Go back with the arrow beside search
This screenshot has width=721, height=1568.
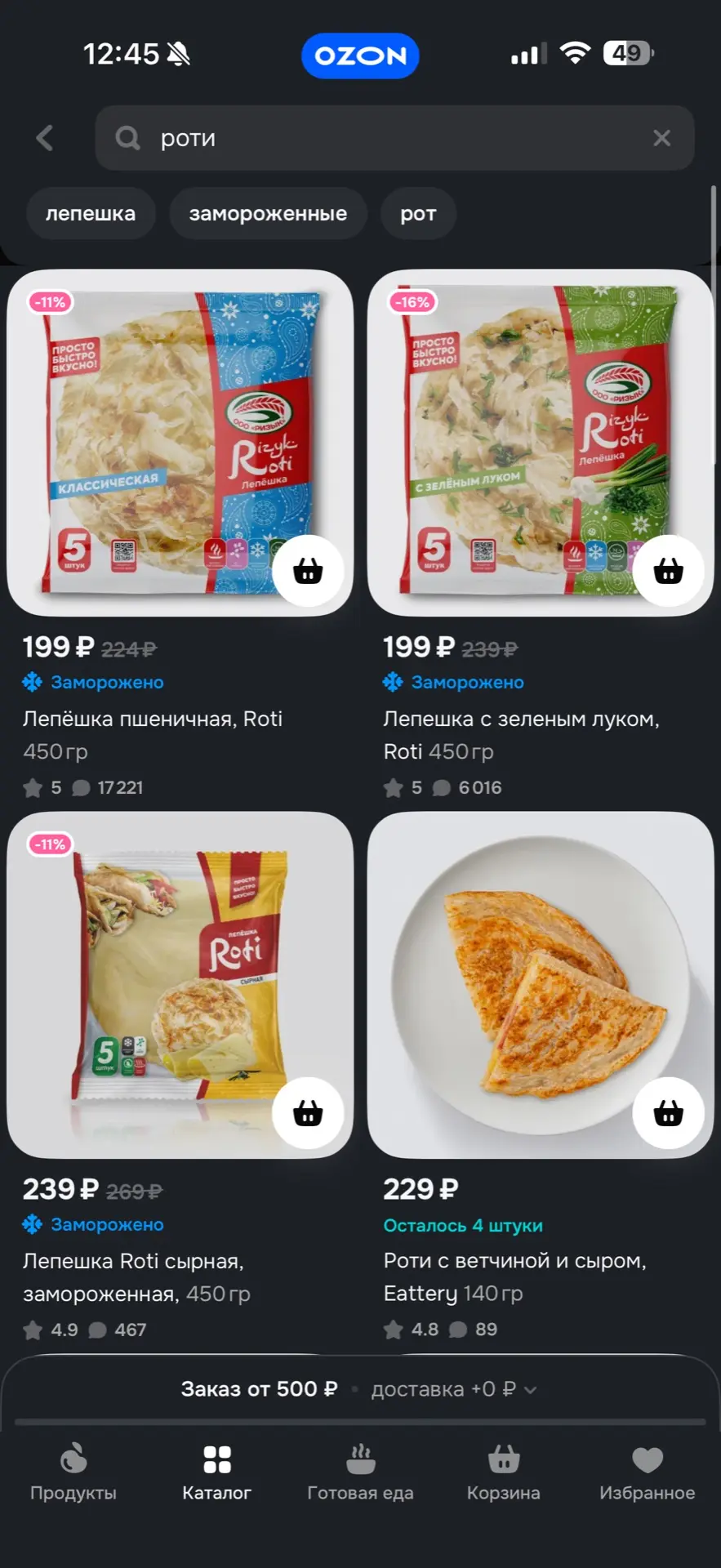[x=45, y=138]
